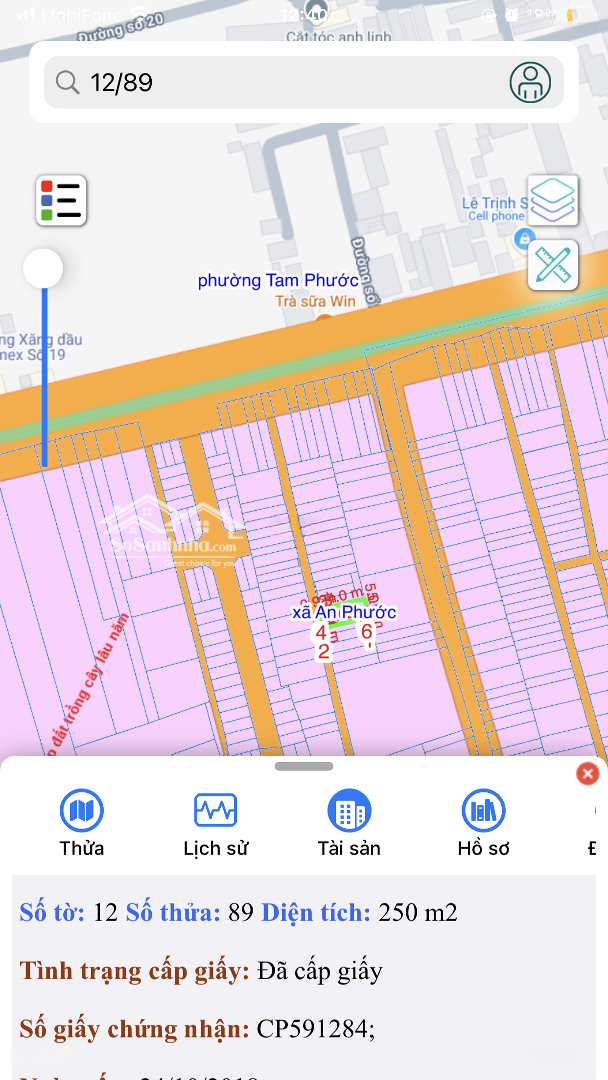Open the ruler and pencil measuring tool

(x=553, y=264)
